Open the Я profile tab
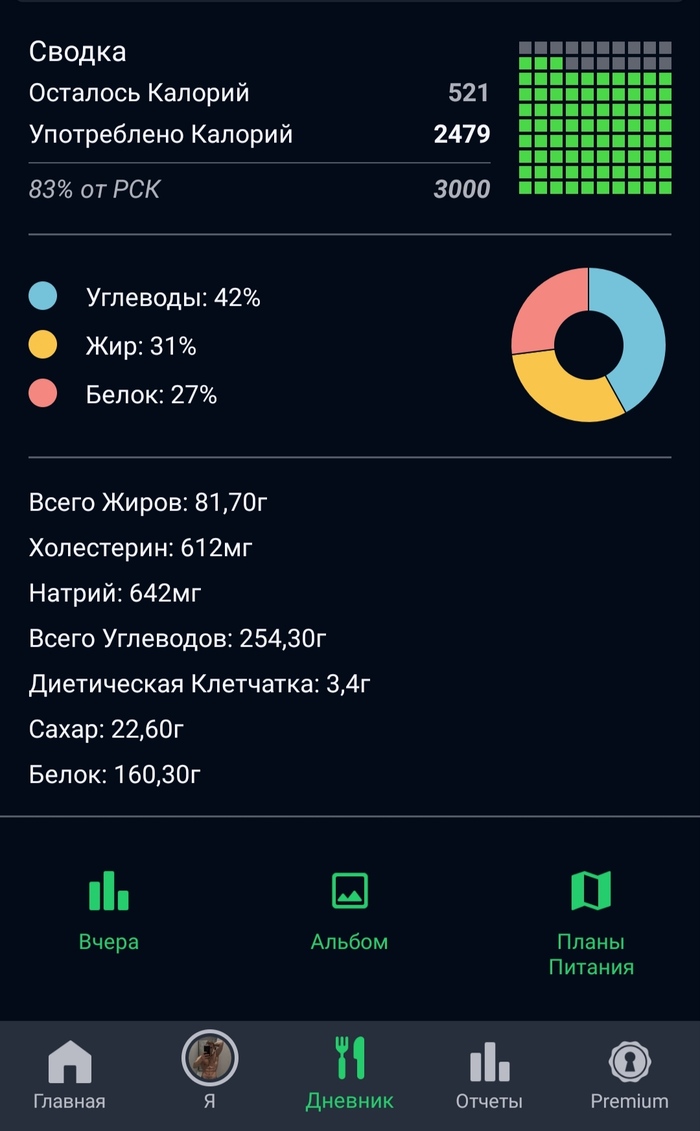The height and width of the screenshot is (1131, 700). point(209,1074)
